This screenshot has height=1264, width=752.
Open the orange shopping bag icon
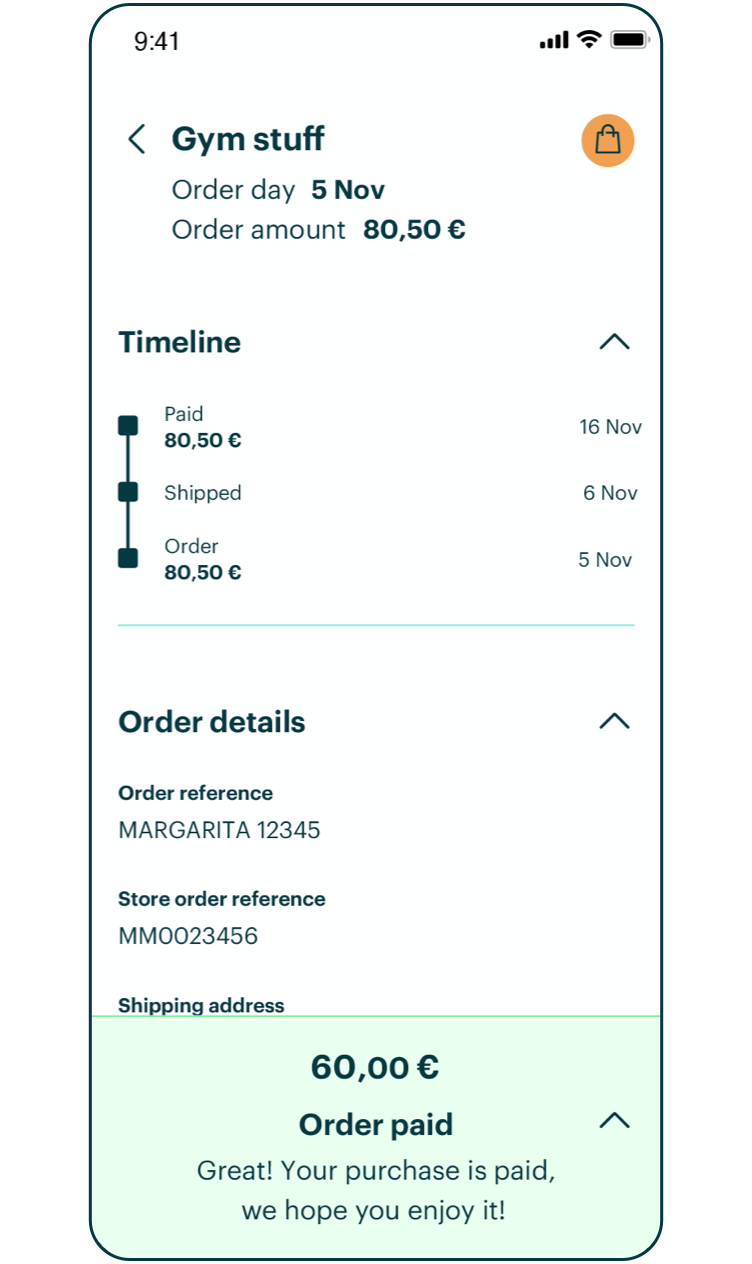click(x=608, y=140)
